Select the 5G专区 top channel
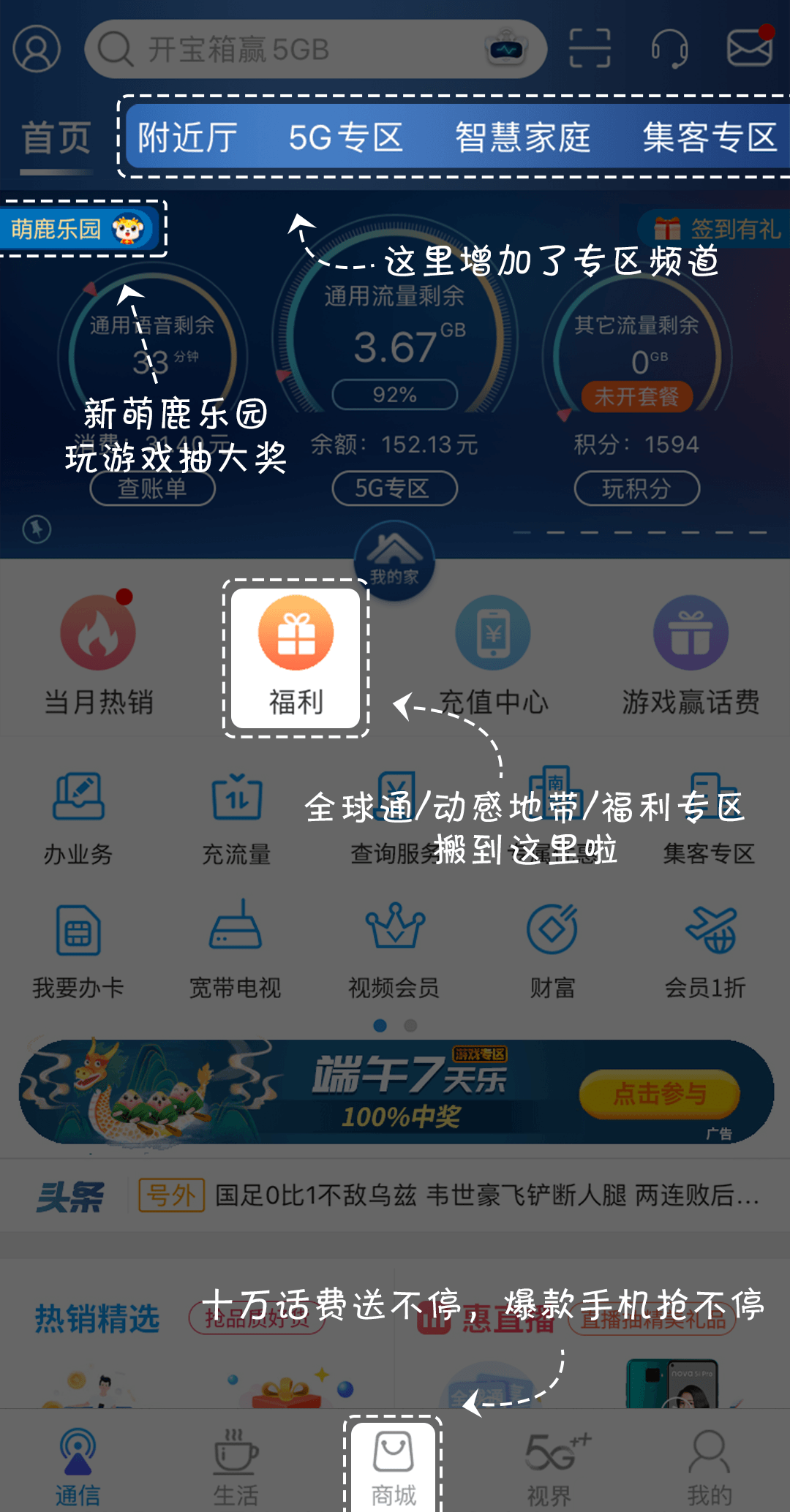 (345, 137)
